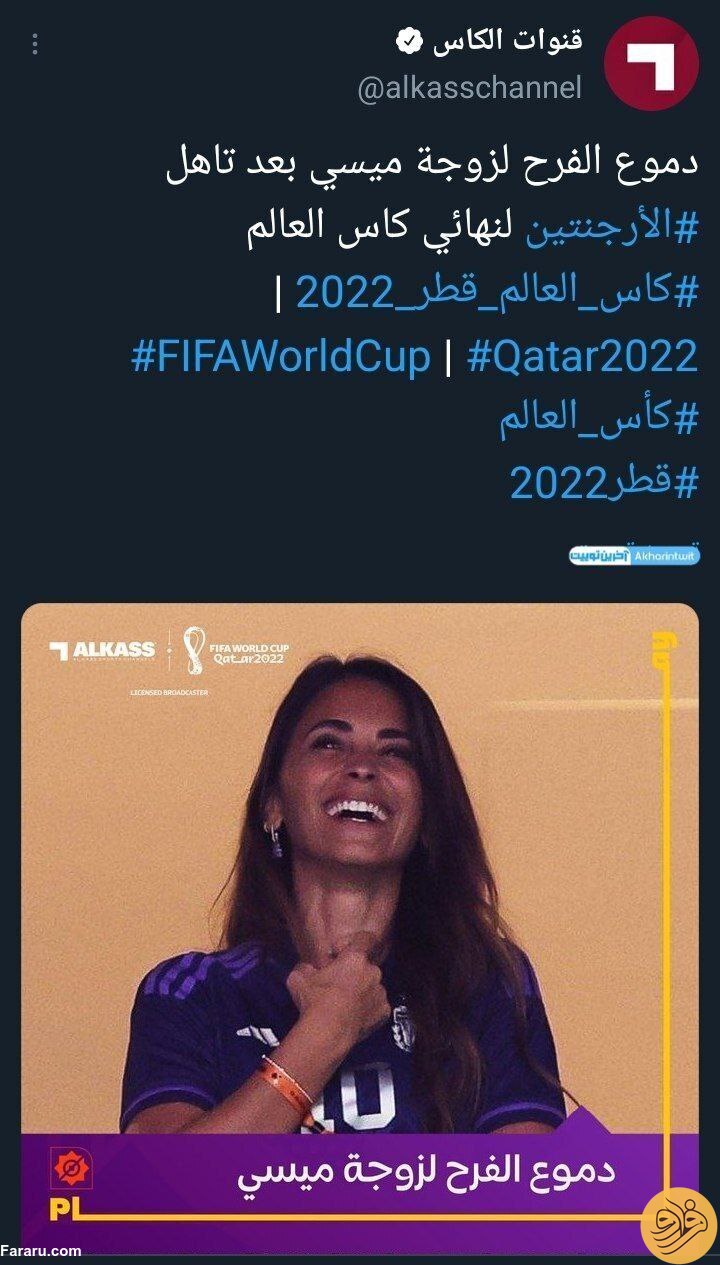The image size is (720, 1265).
Task: Open the tweet's three-dot overflow menu
Action: [x=35, y=44]
